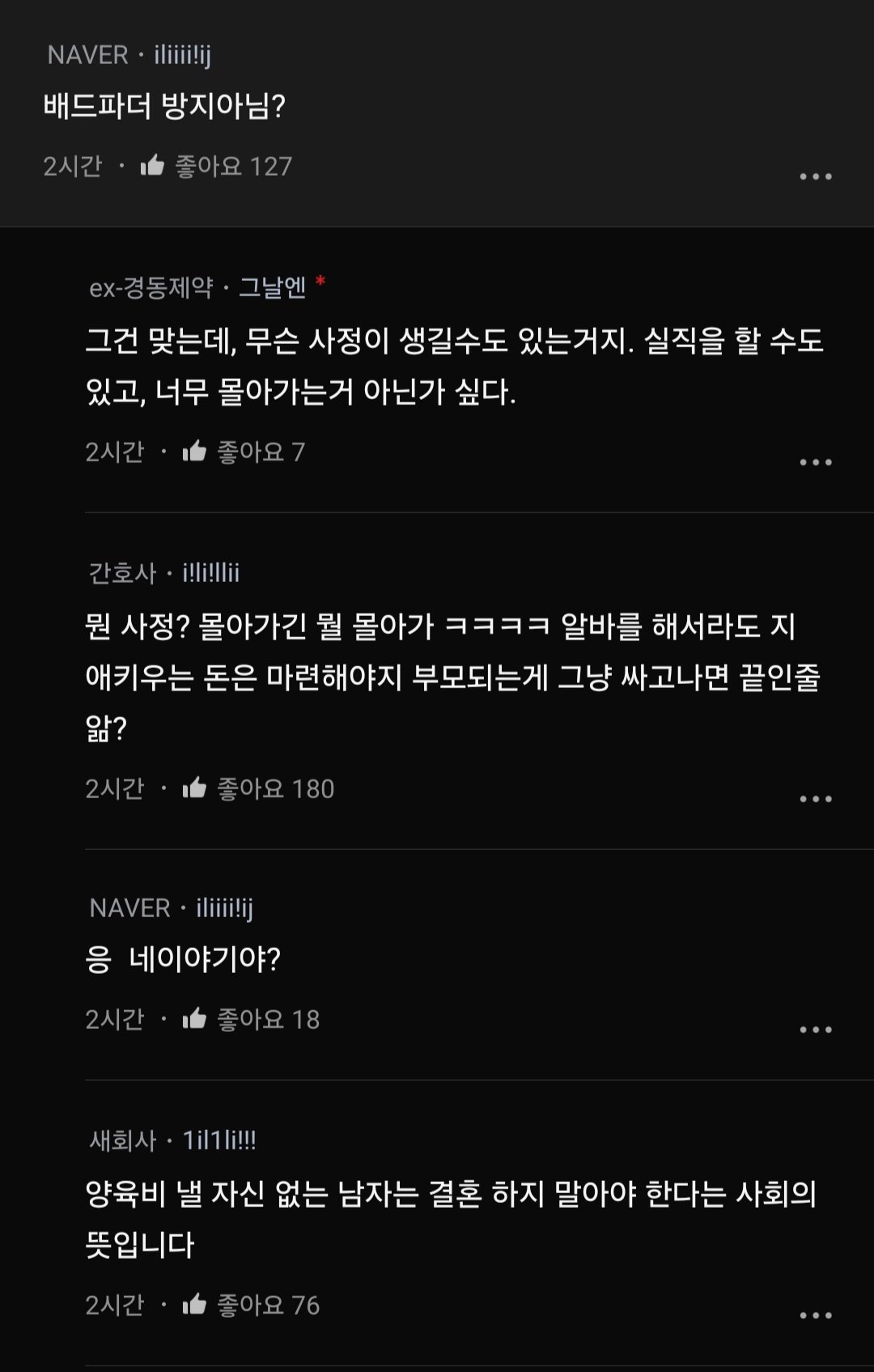Open more options on '응 네이야기야?' reply
874x1372 pixels.
pos(815,1030)
